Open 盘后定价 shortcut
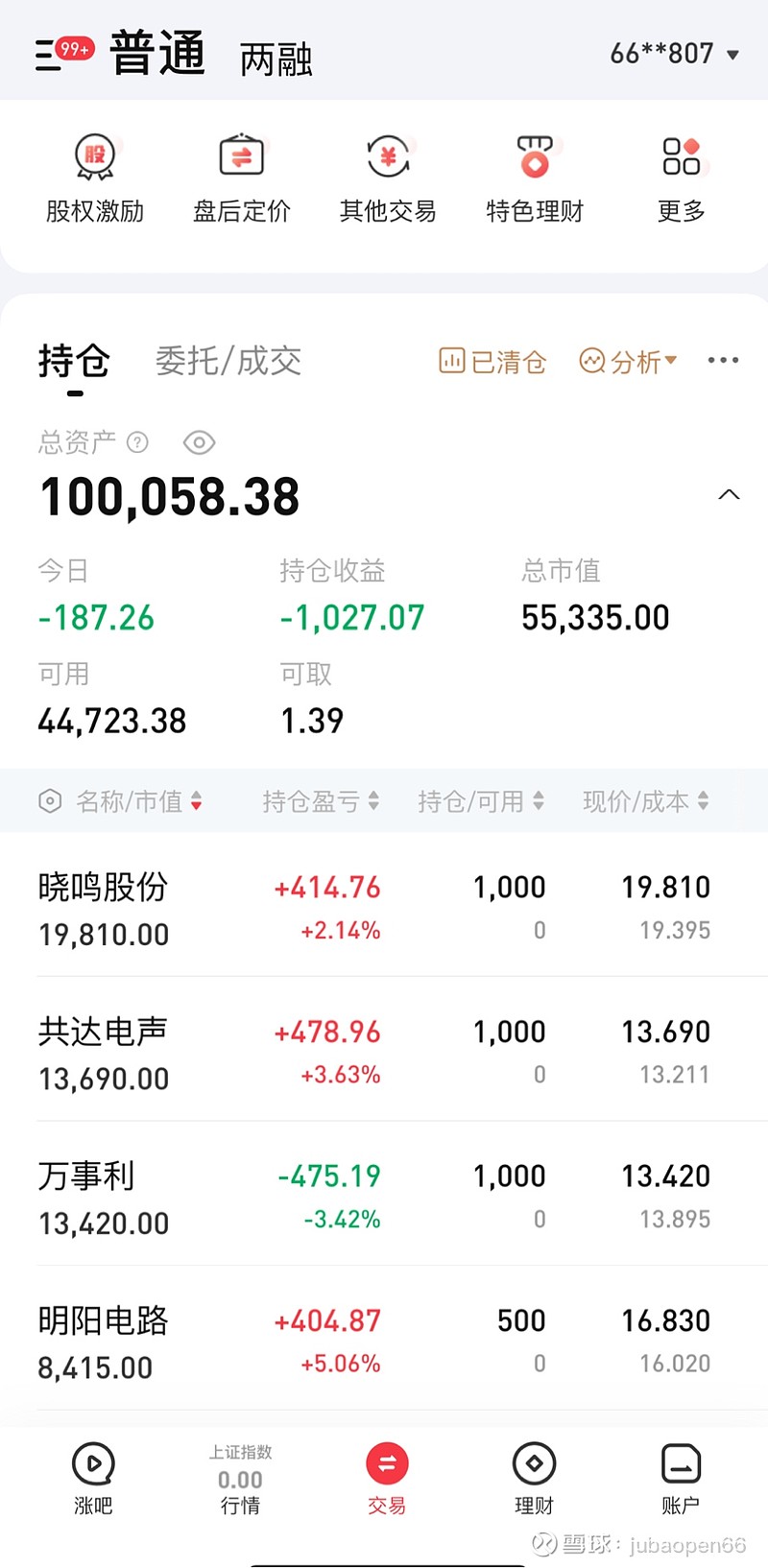Viewport: 768px width, 1568px height. 242,179
